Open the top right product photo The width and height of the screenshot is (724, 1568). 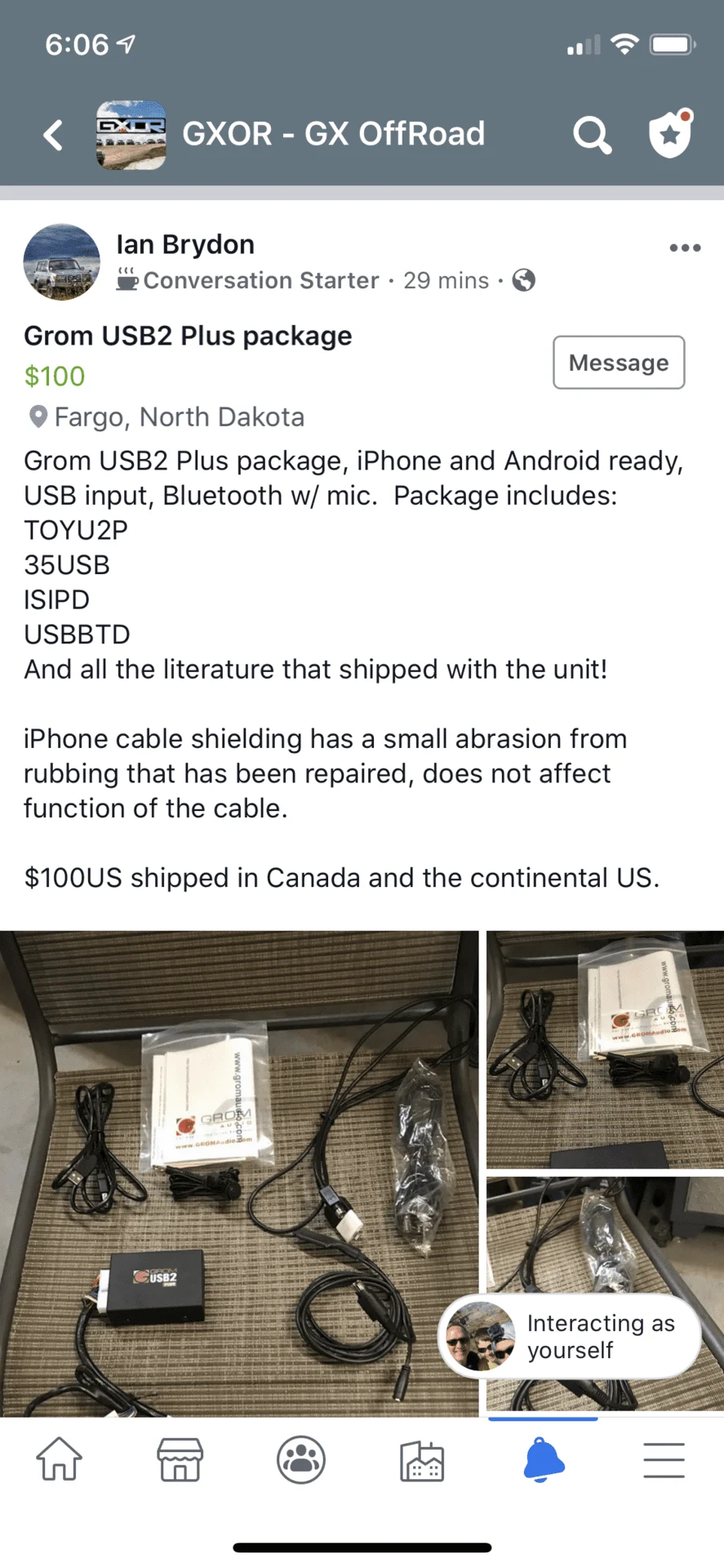pyautogui.click(x=605, y=1049)
